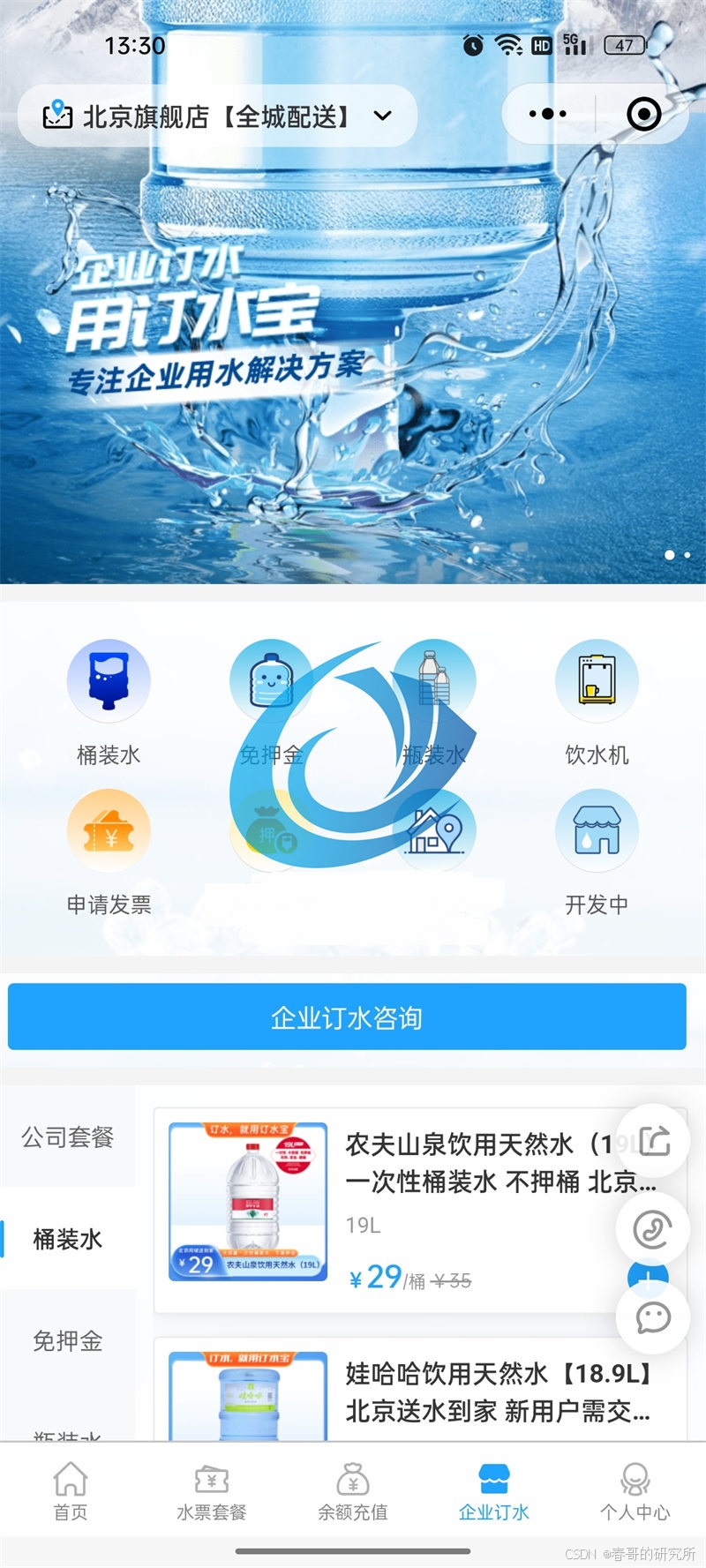This screenshot has width=706, height=1568.
Task: Tap the floating phone call button
Action: pos(653,1229)
